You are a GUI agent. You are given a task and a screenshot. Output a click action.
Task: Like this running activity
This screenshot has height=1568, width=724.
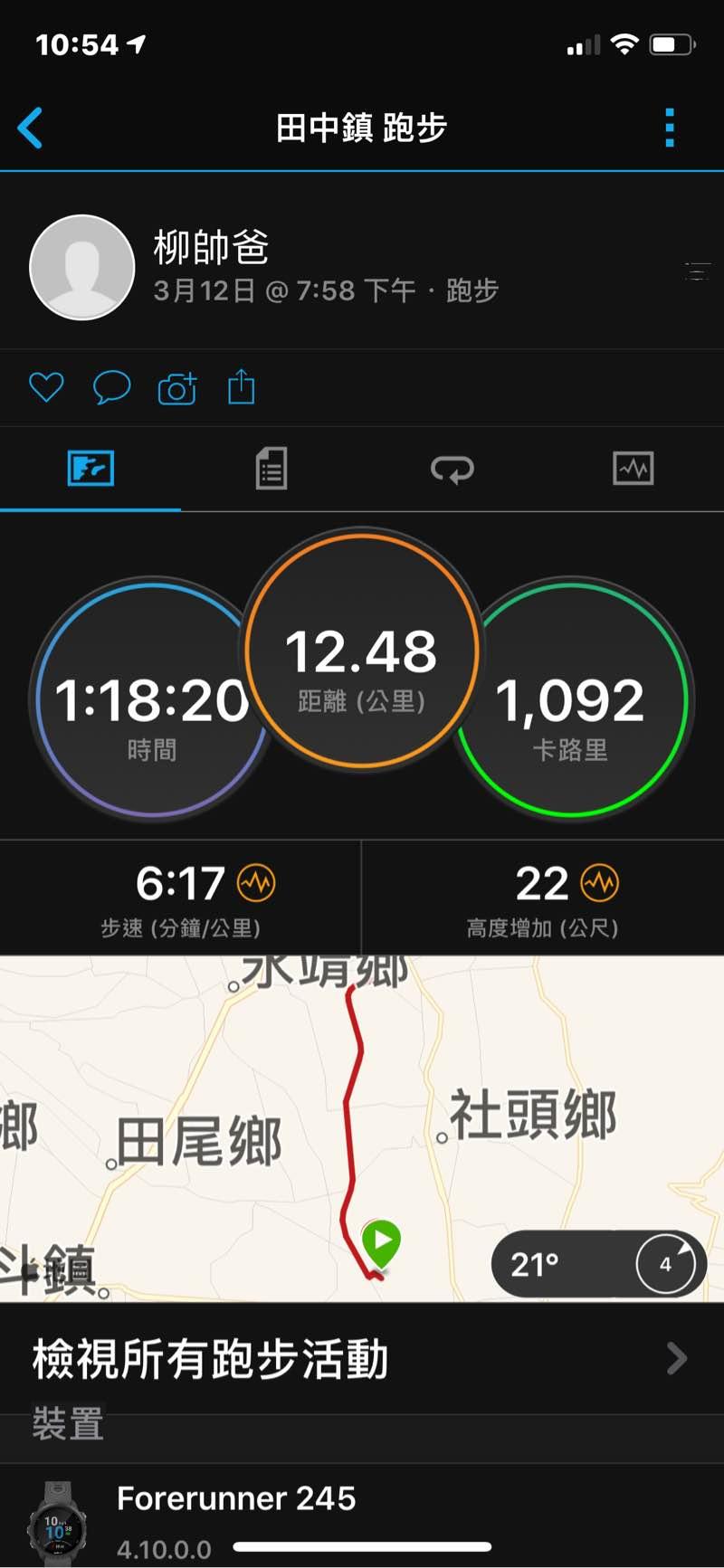[x=46, y=388]
